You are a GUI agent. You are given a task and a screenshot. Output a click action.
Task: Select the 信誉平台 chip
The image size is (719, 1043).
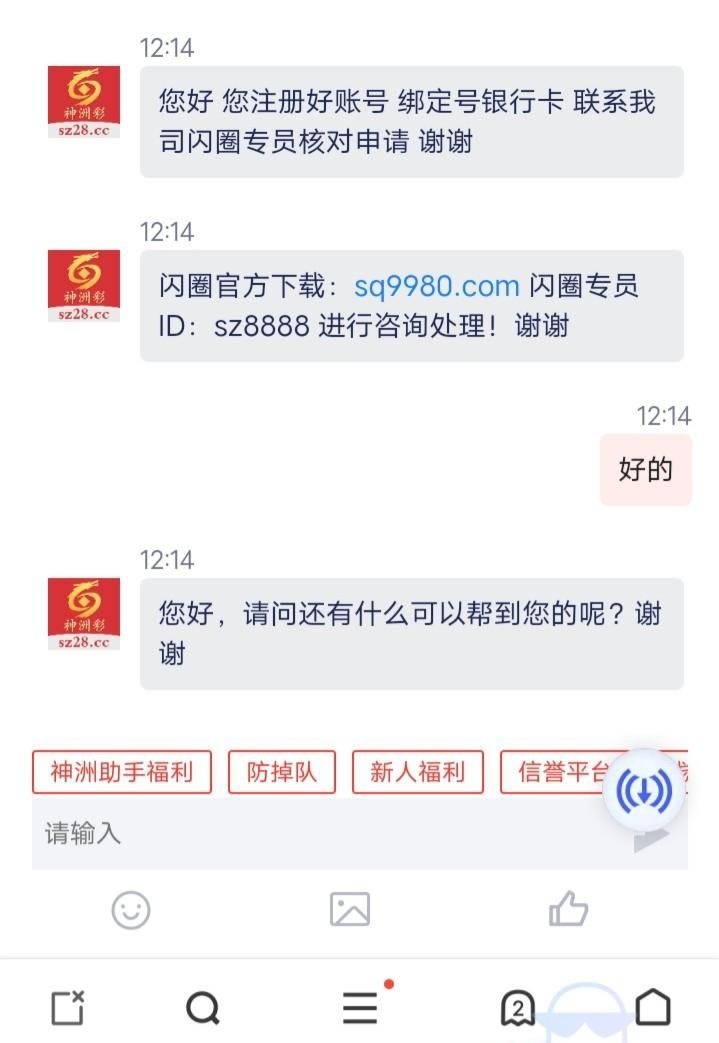coord(557,773)
